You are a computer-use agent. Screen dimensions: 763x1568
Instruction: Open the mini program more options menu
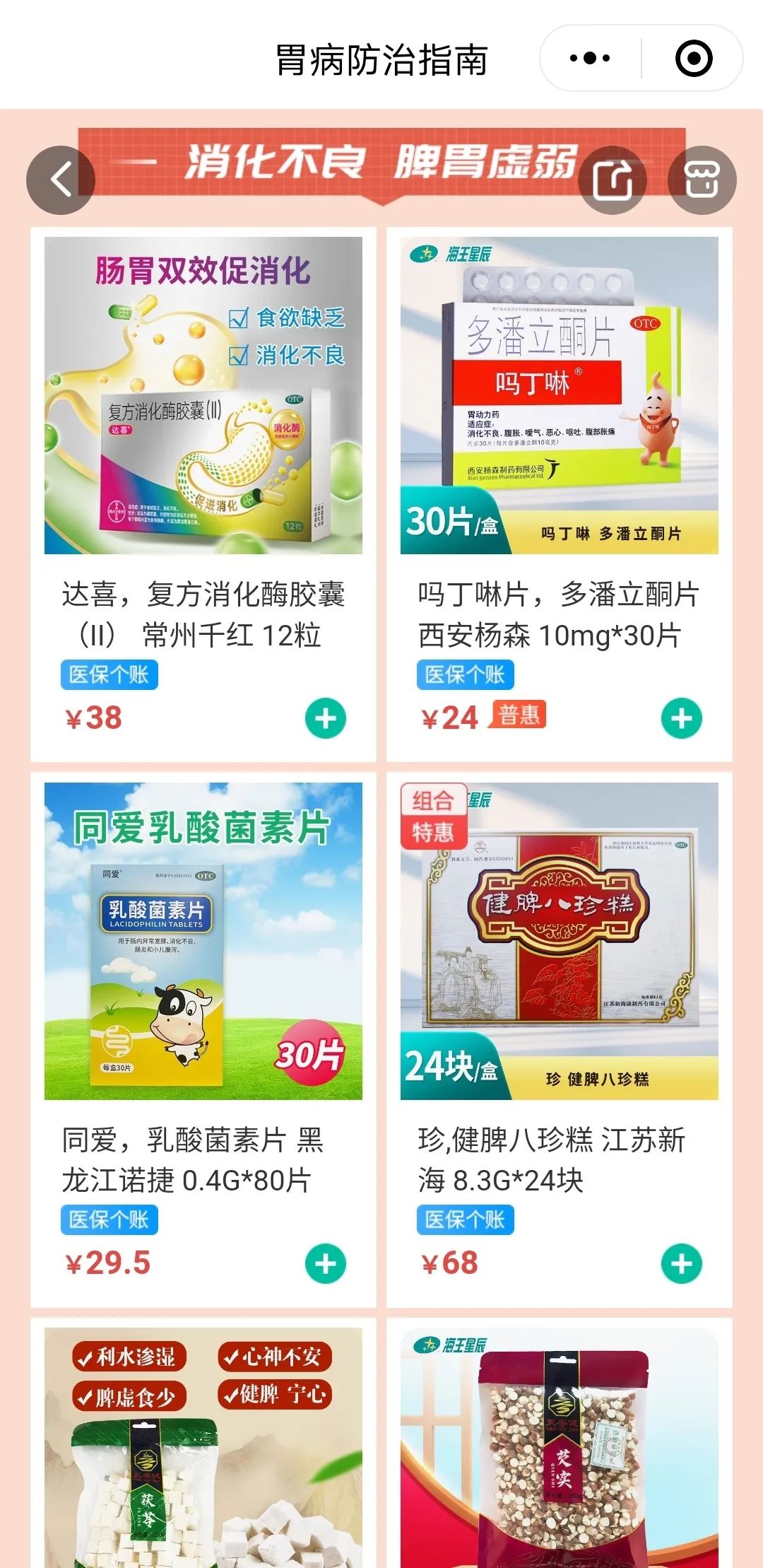(x=590, y=58)
